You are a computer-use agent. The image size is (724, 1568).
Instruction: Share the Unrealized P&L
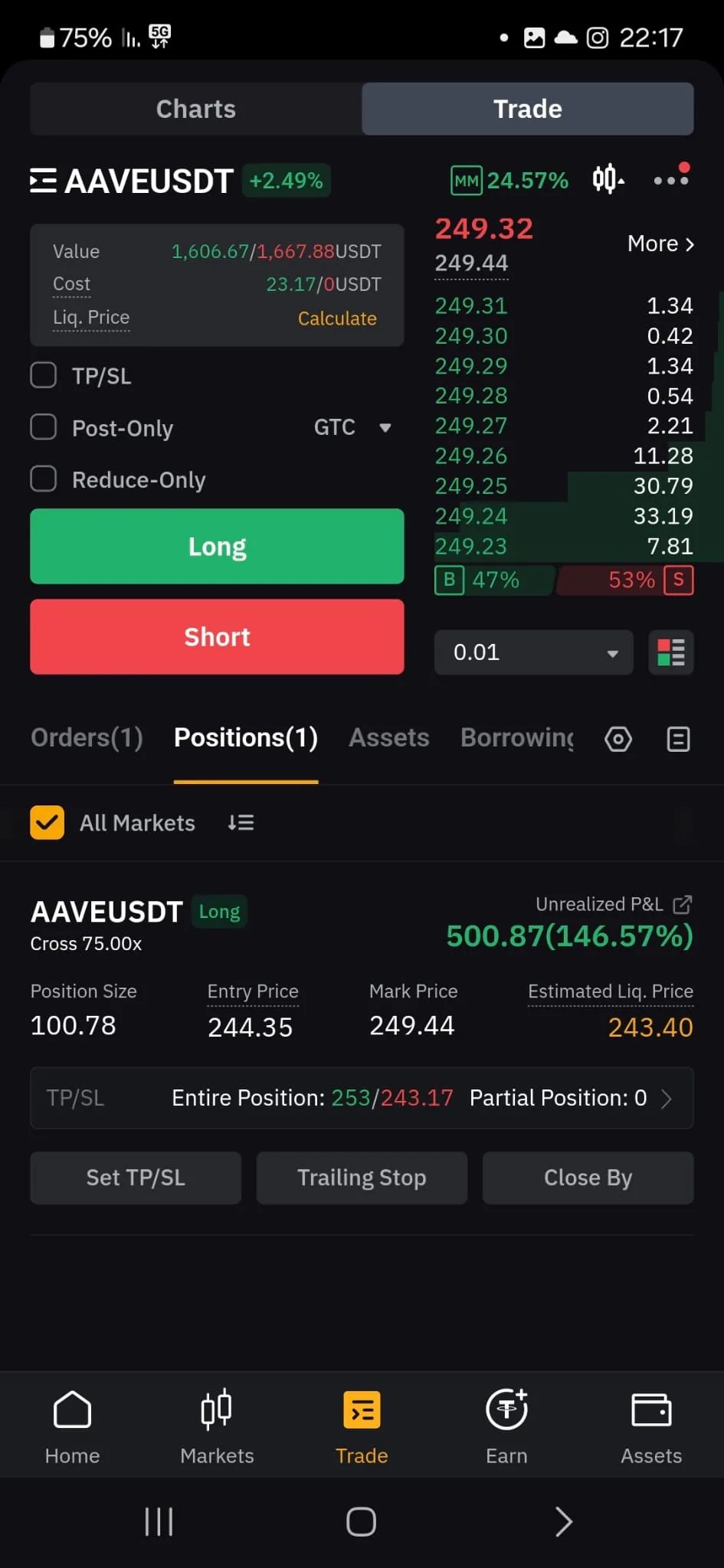pos(682,904)
